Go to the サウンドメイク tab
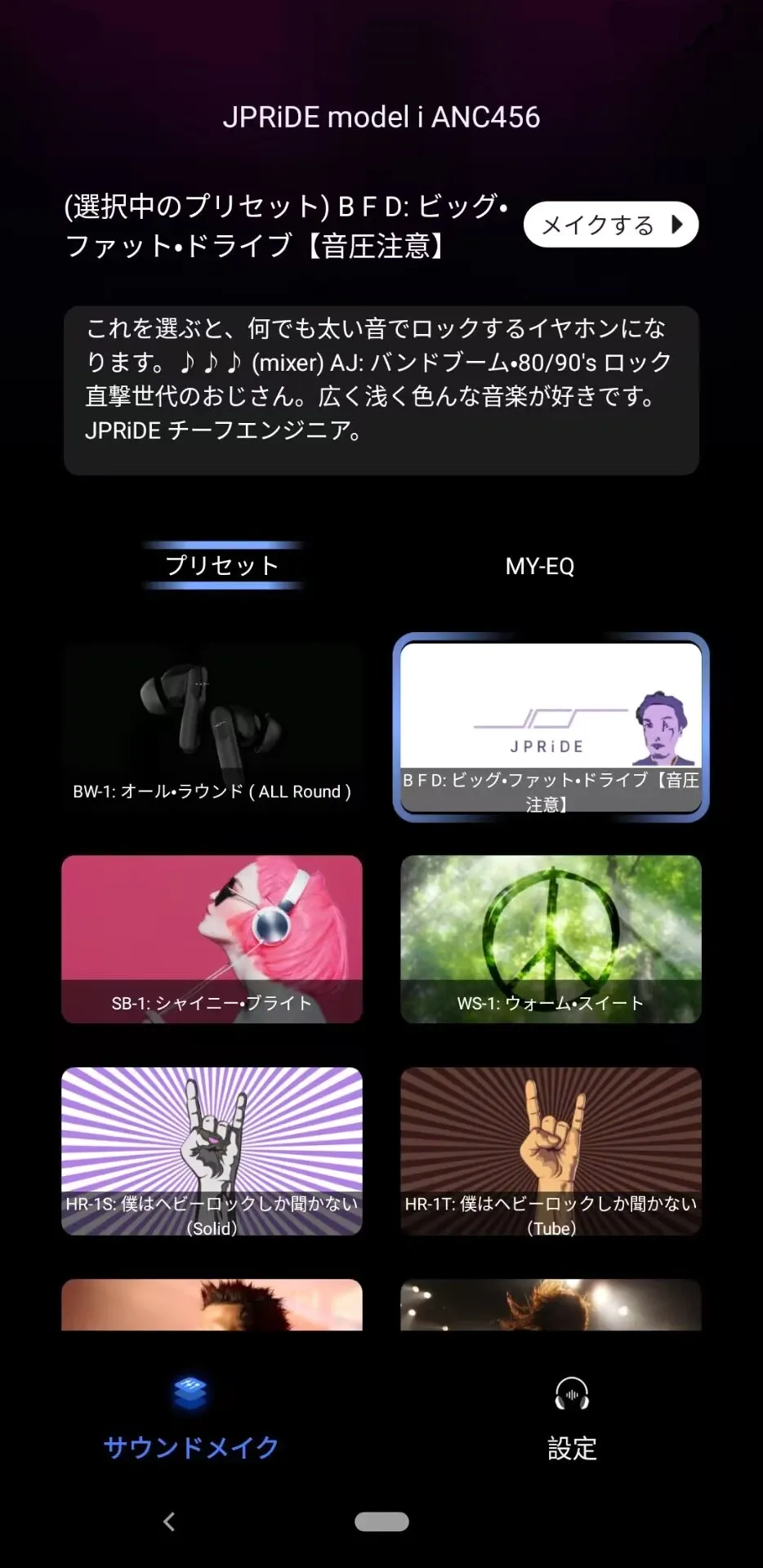 [190, 1419]
